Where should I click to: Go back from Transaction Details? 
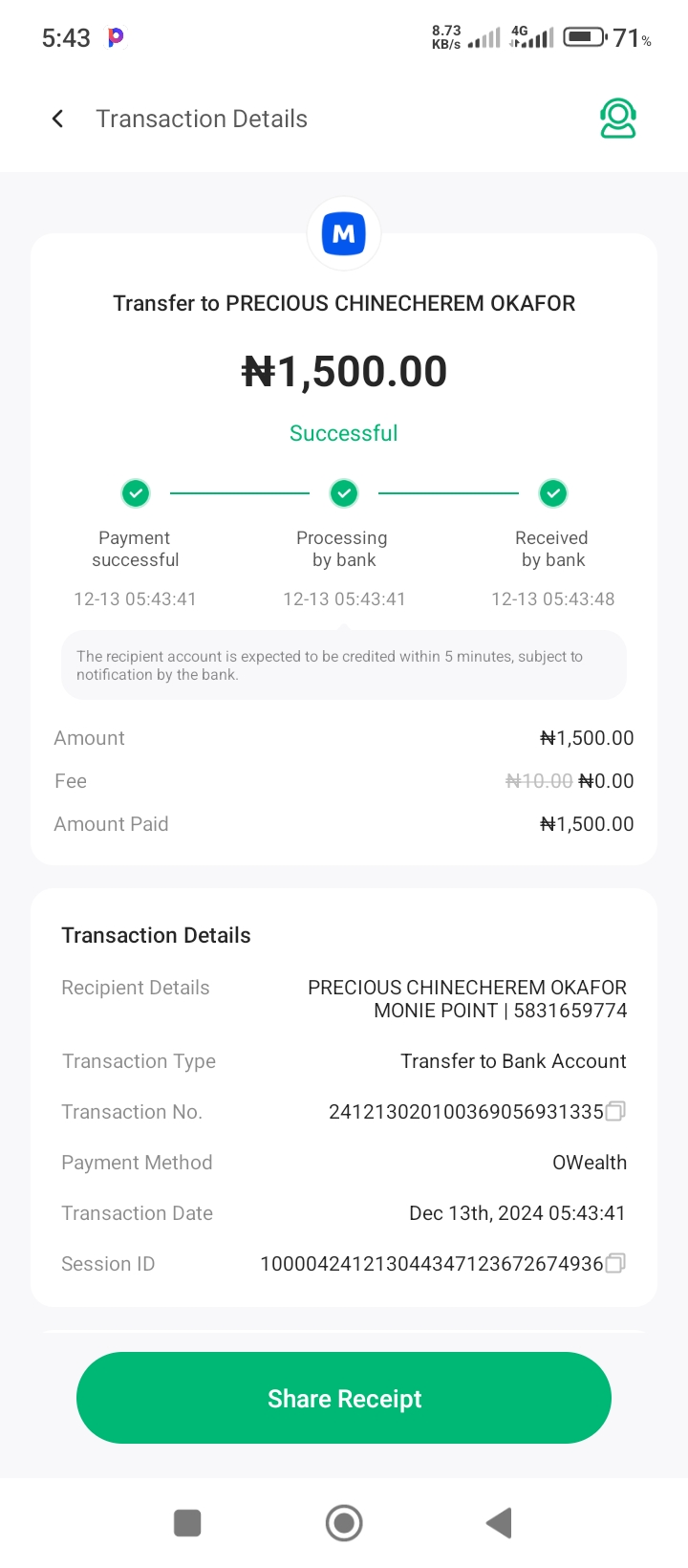(x=58, y=119)
